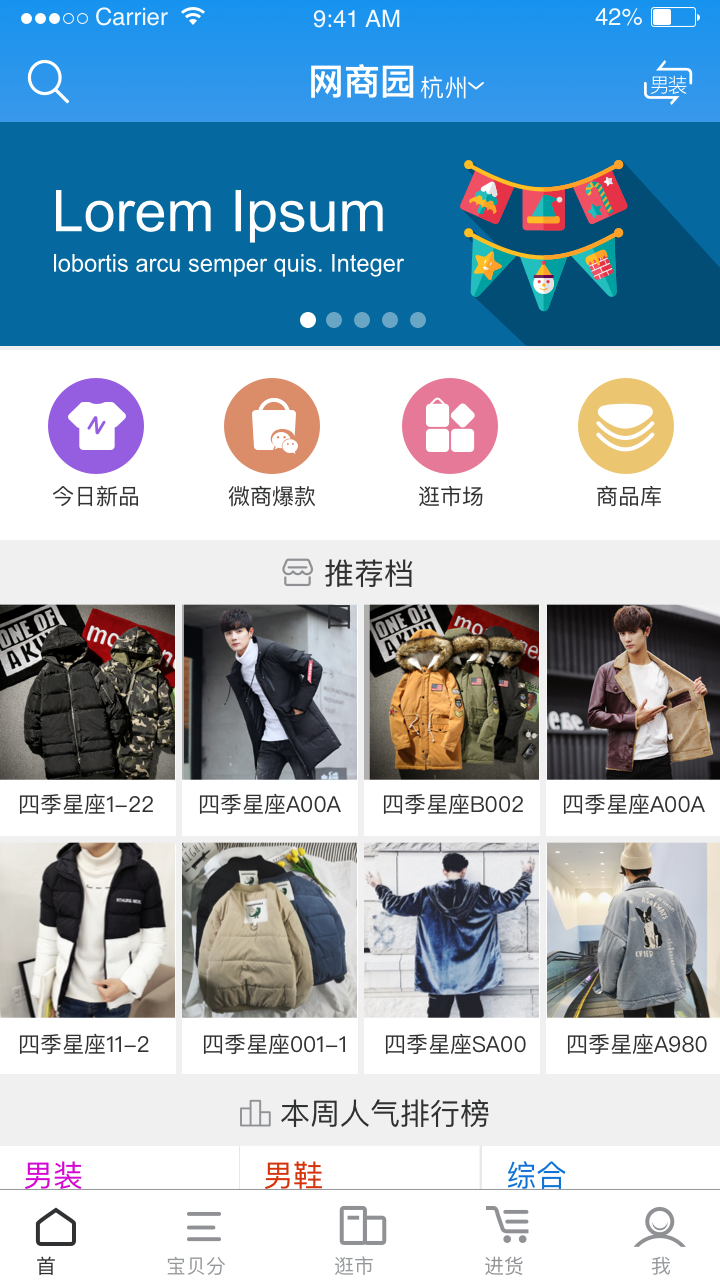The width and height of the screenshot is (720, 1280).
Task: Click the 推荐档 section header icon
Action: pos(297,573)
